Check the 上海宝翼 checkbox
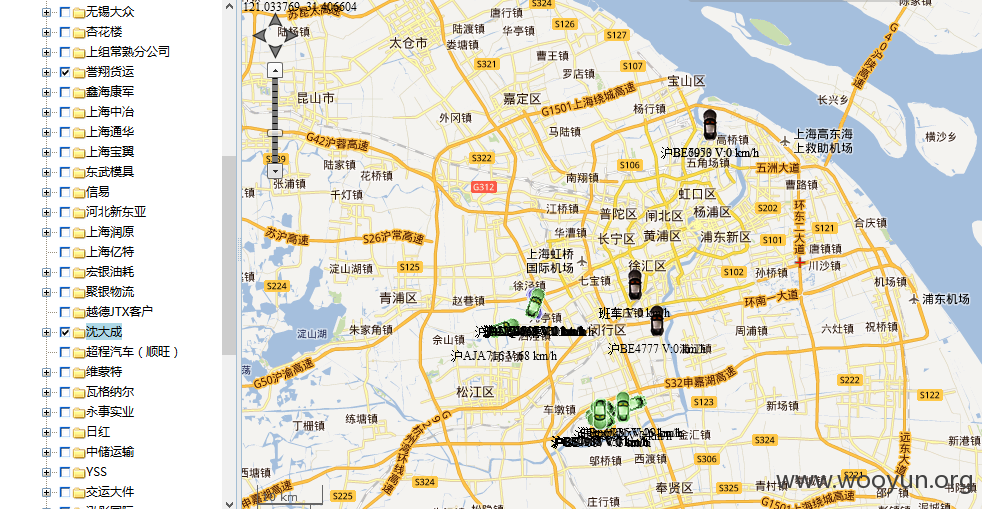The height and width of the screenshot is (509, 982). point(65,152)
